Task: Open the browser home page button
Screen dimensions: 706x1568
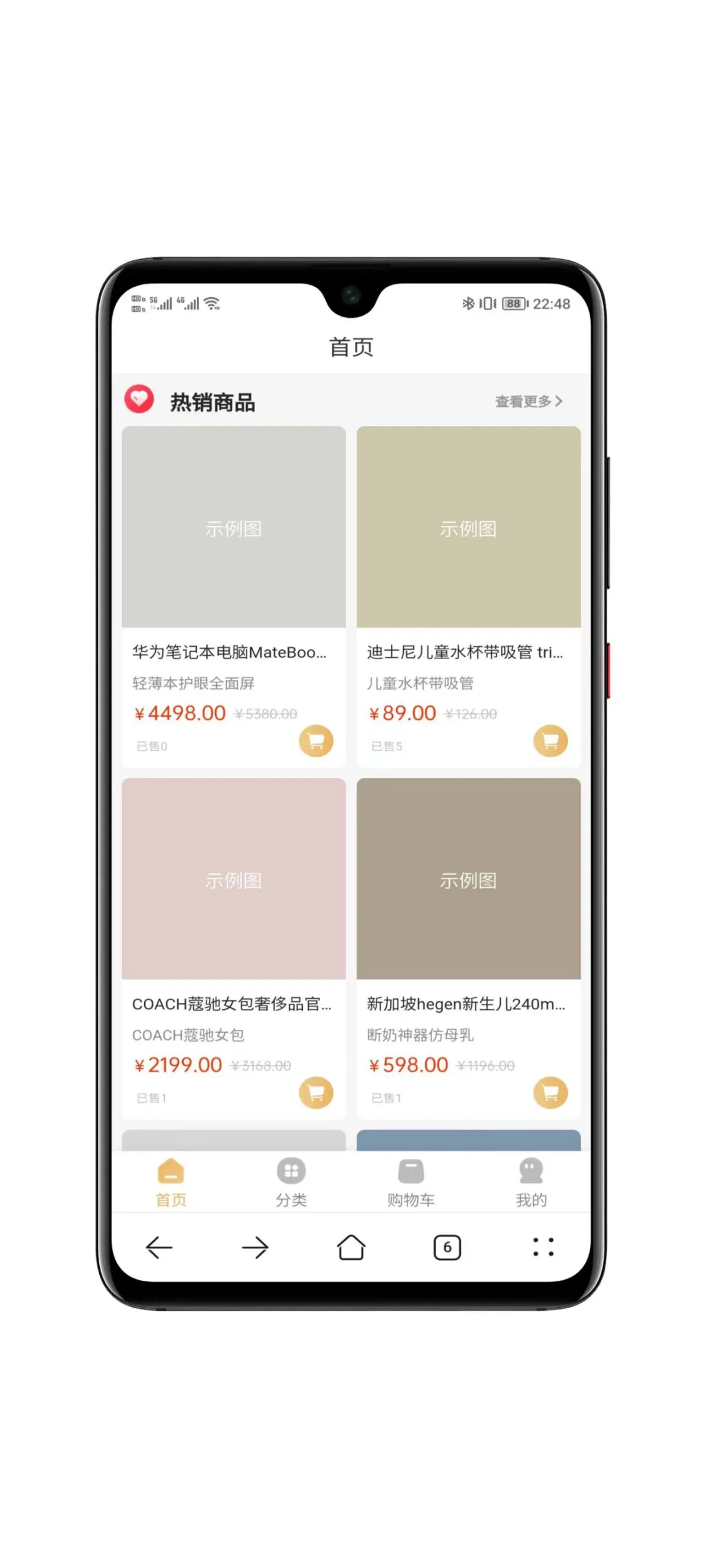Action: [351, 1248]
